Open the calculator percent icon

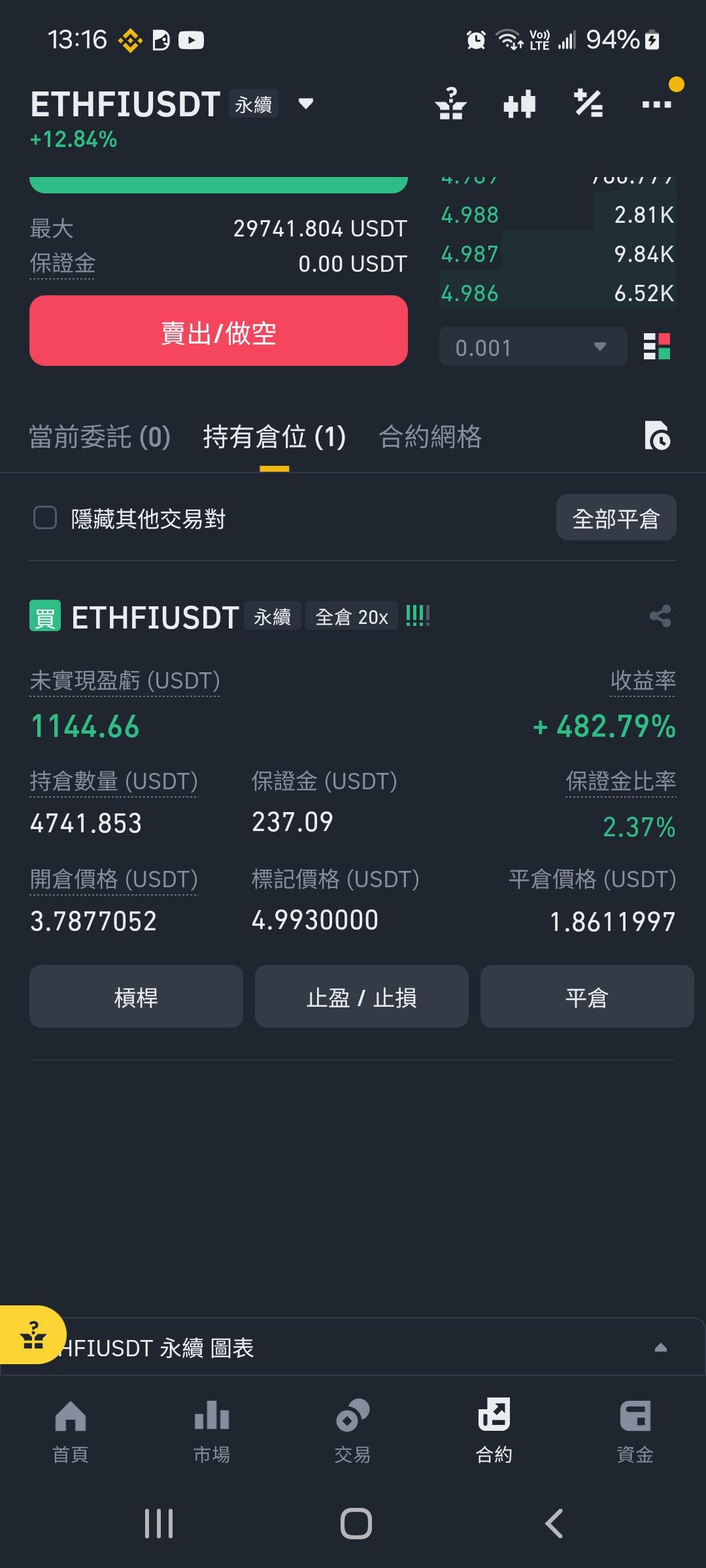(x=588, y=103)
